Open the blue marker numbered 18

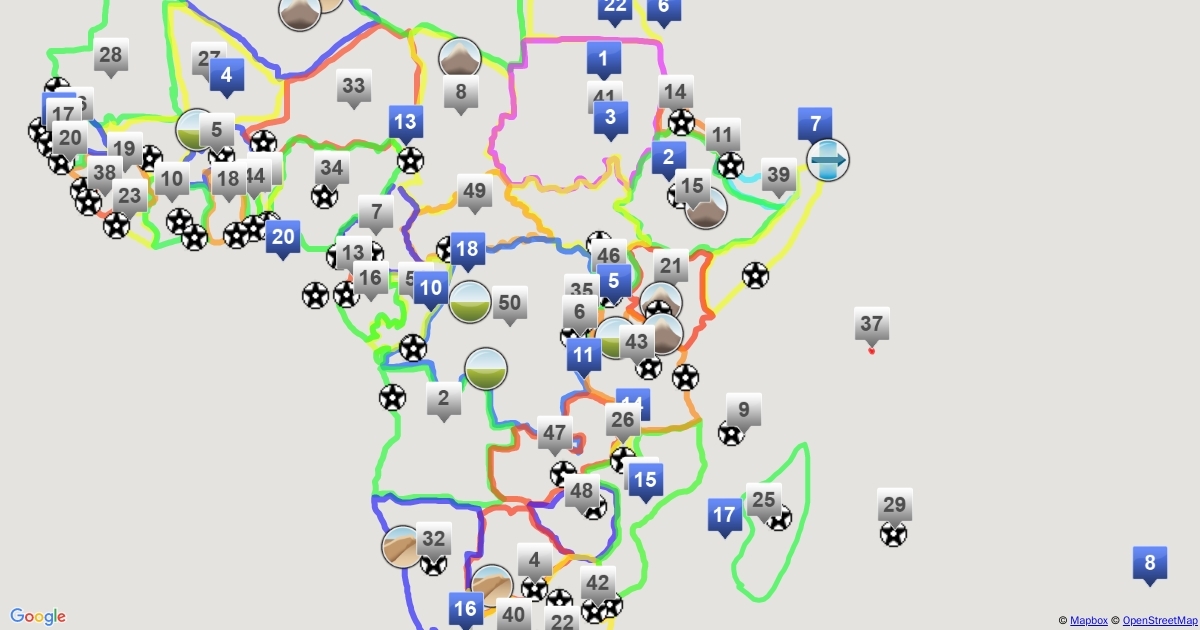(467, 249)
